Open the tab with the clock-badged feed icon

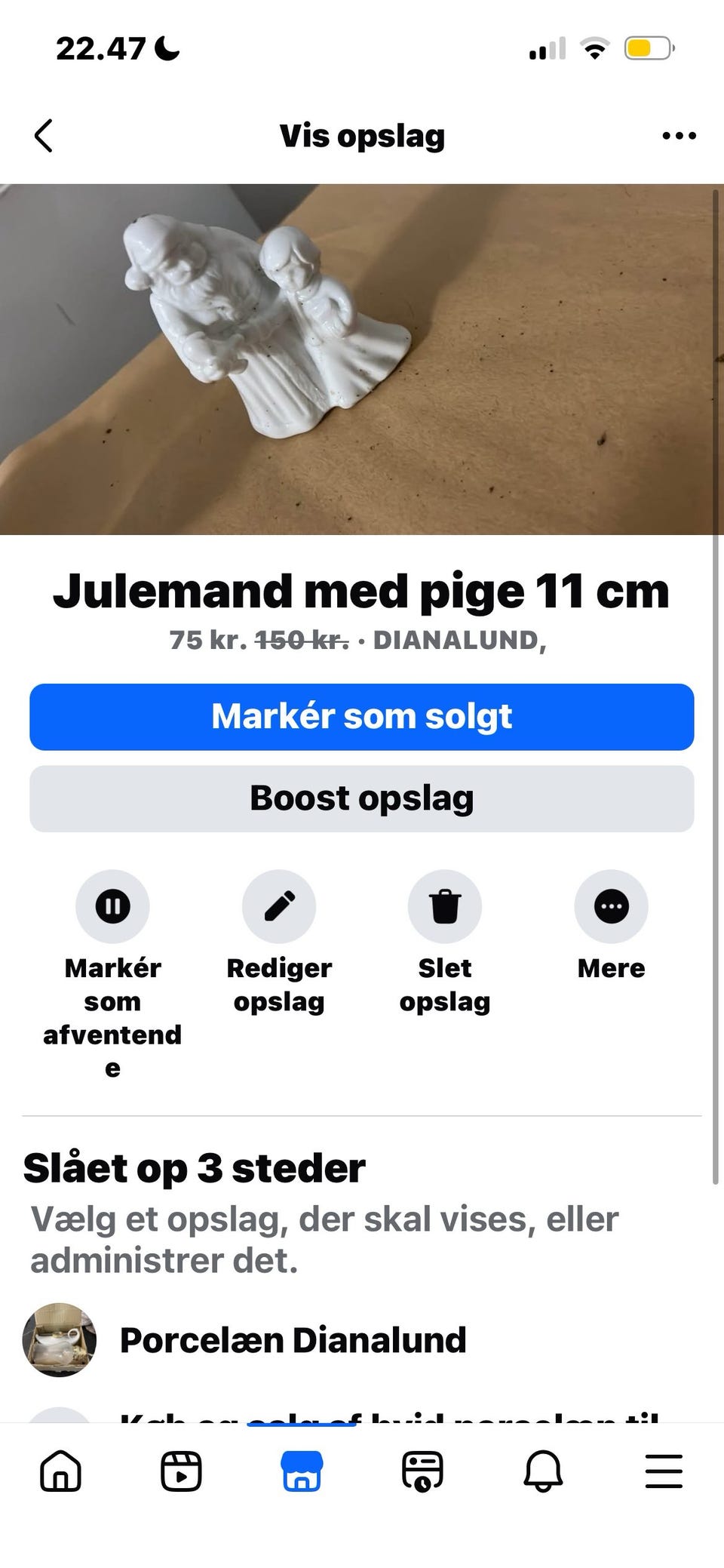click(422, 1471)
